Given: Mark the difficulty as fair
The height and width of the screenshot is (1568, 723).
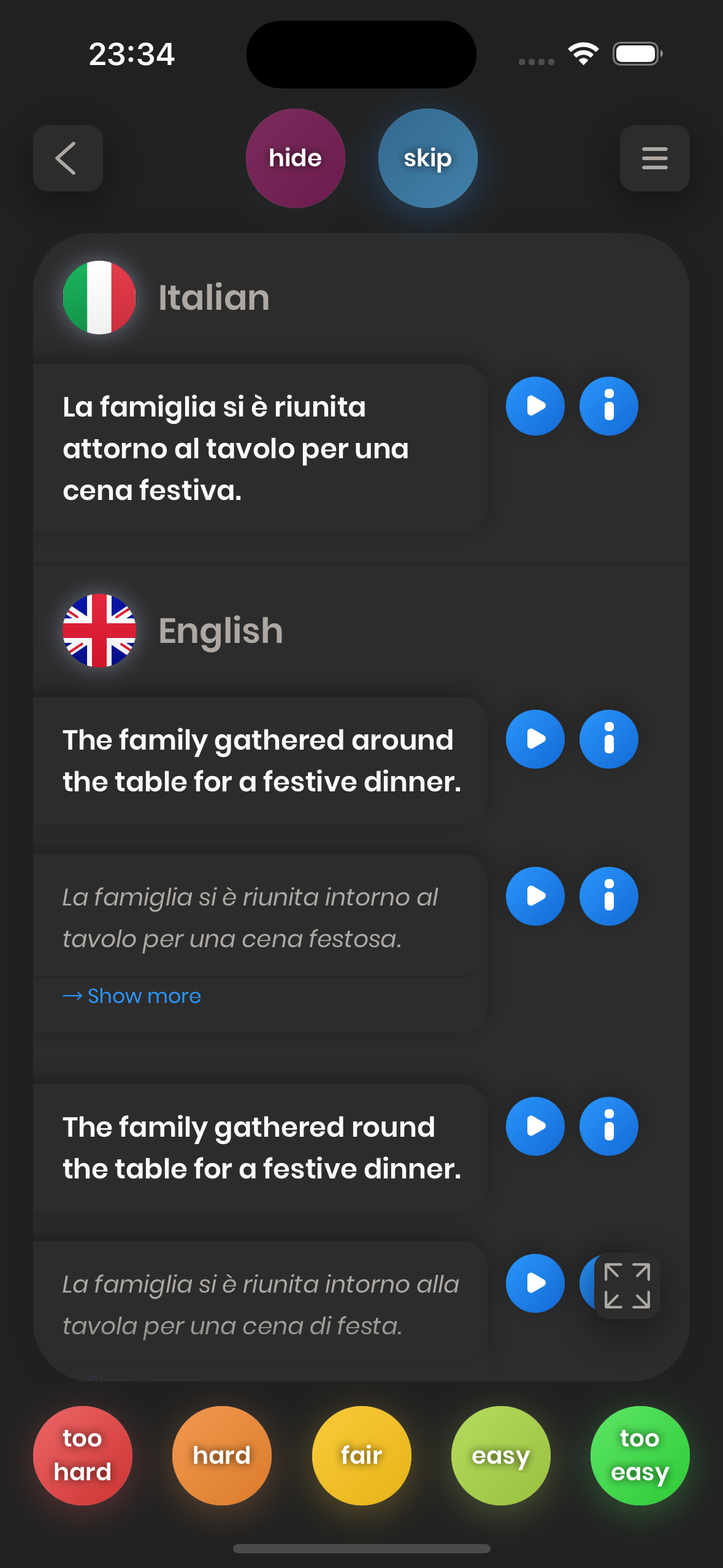Looking at the screenshot, I should 361,1455.
